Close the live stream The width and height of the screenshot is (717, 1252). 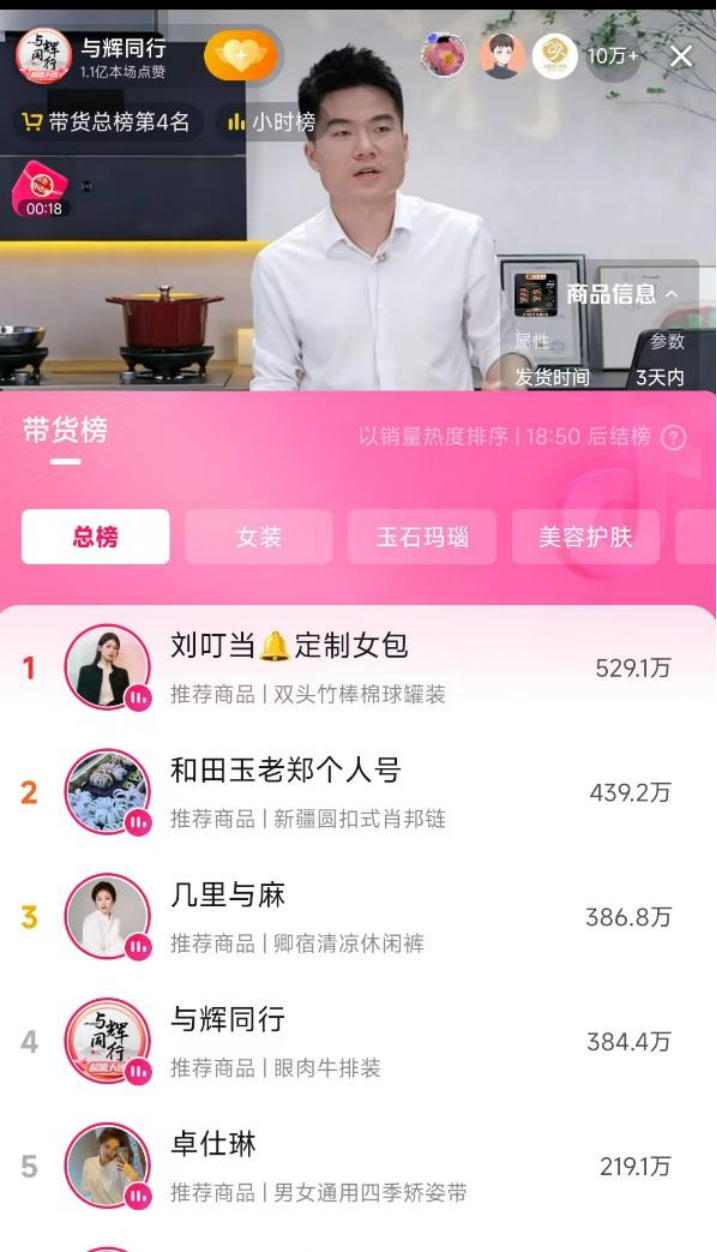pos(681,57)
